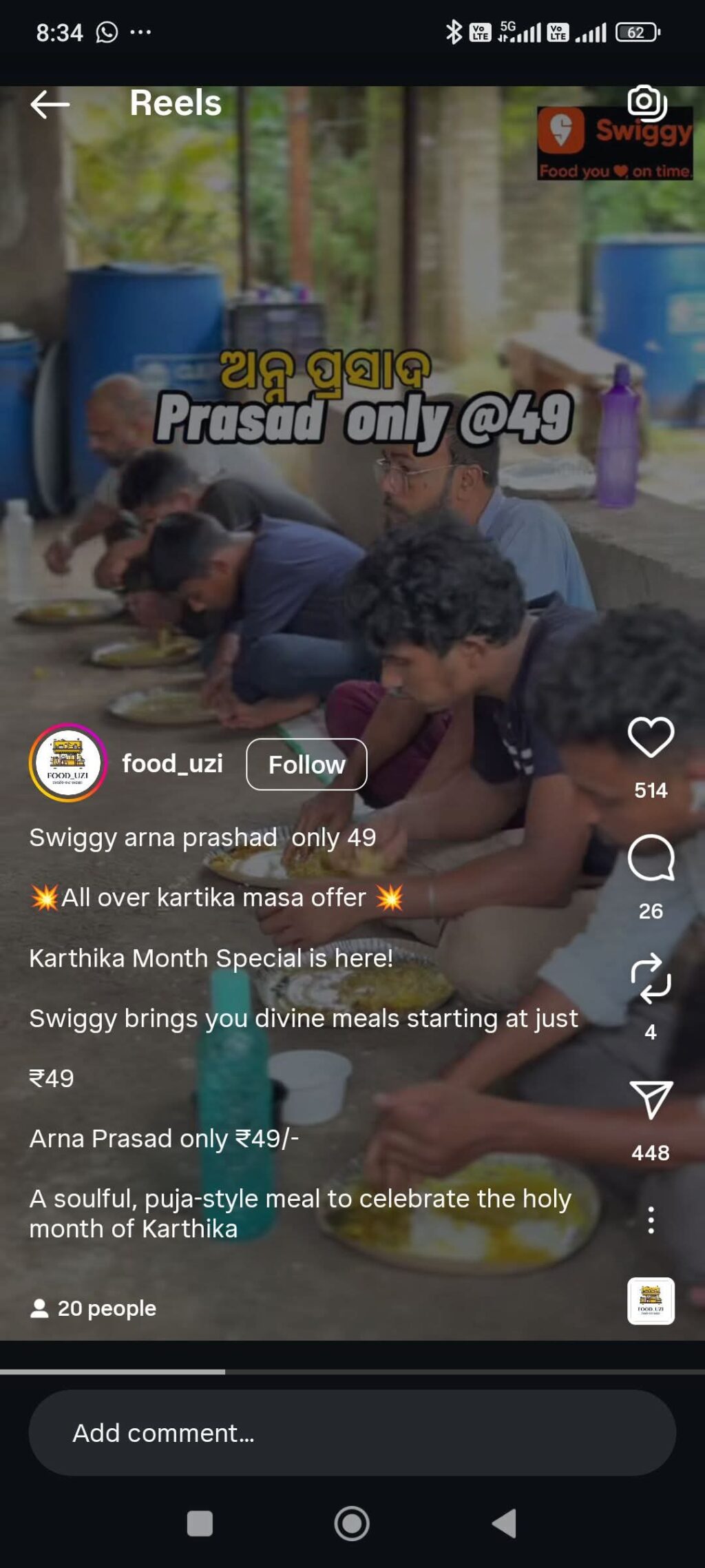This screenshot has width=705, height=1568.
Task: Open the three-dot more options
Action: [651, 1220]
